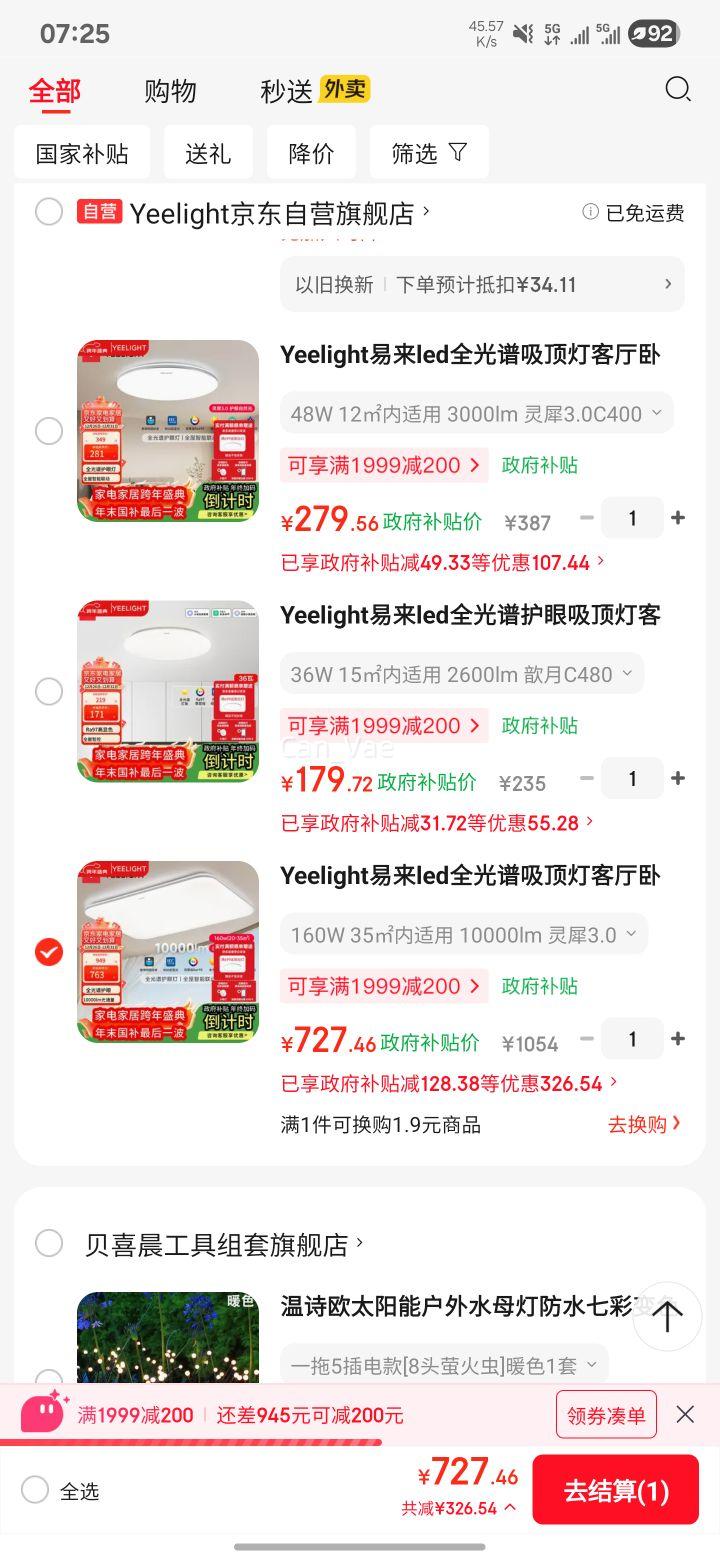This screenshot has width=720, height=1560.
Task: Switch to the 购物 tab
Action: click(169, 89)
